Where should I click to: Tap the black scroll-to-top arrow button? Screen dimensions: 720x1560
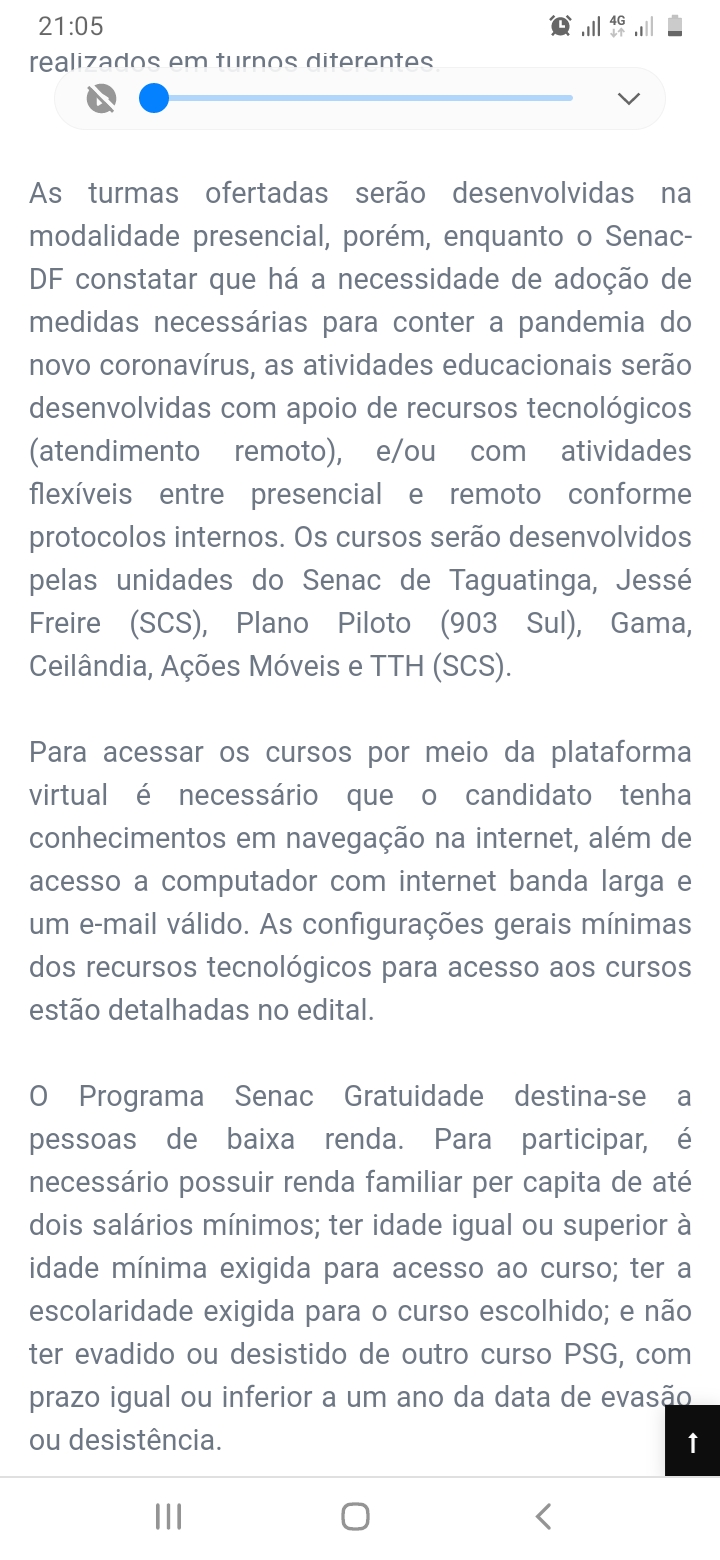coord(692,1441)
